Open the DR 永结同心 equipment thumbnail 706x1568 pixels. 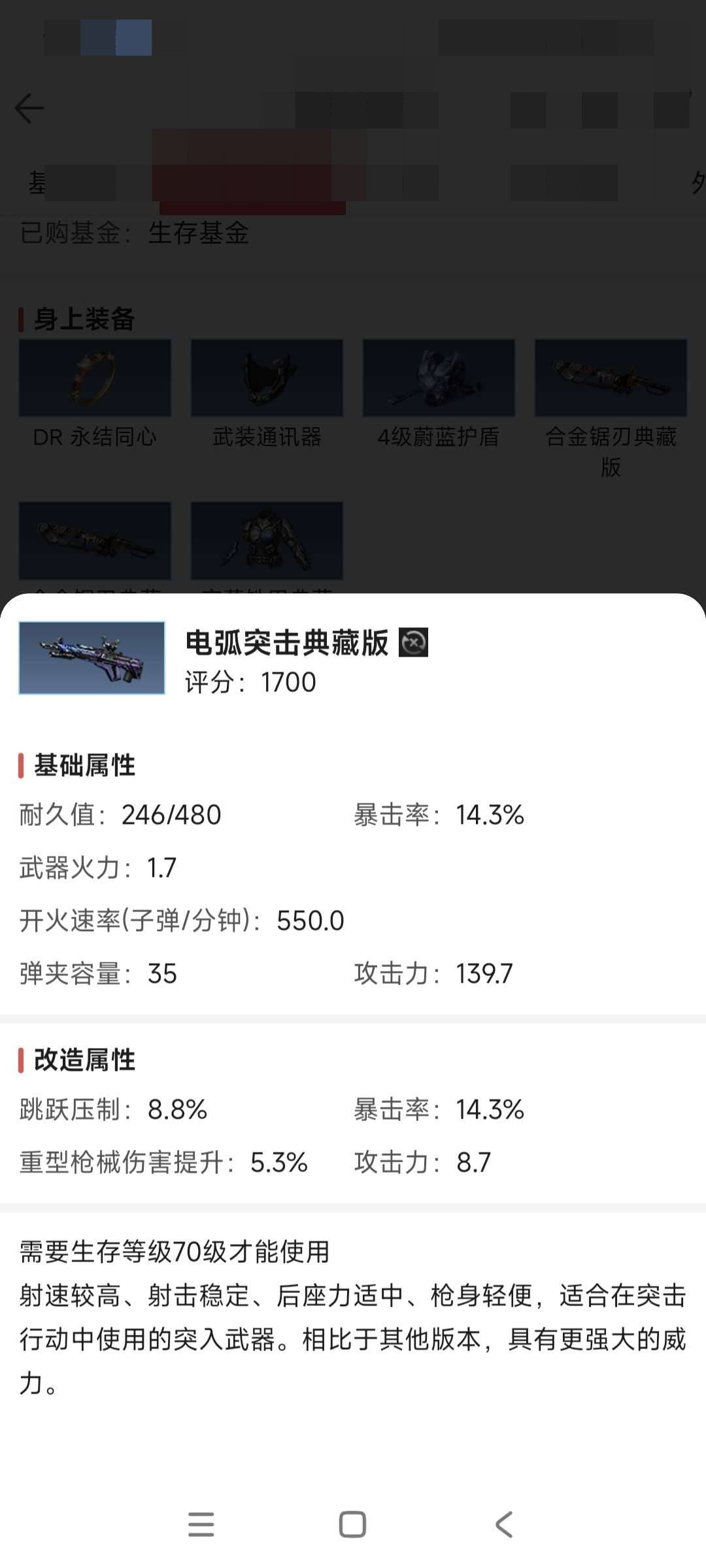click(x=95, y=379)
